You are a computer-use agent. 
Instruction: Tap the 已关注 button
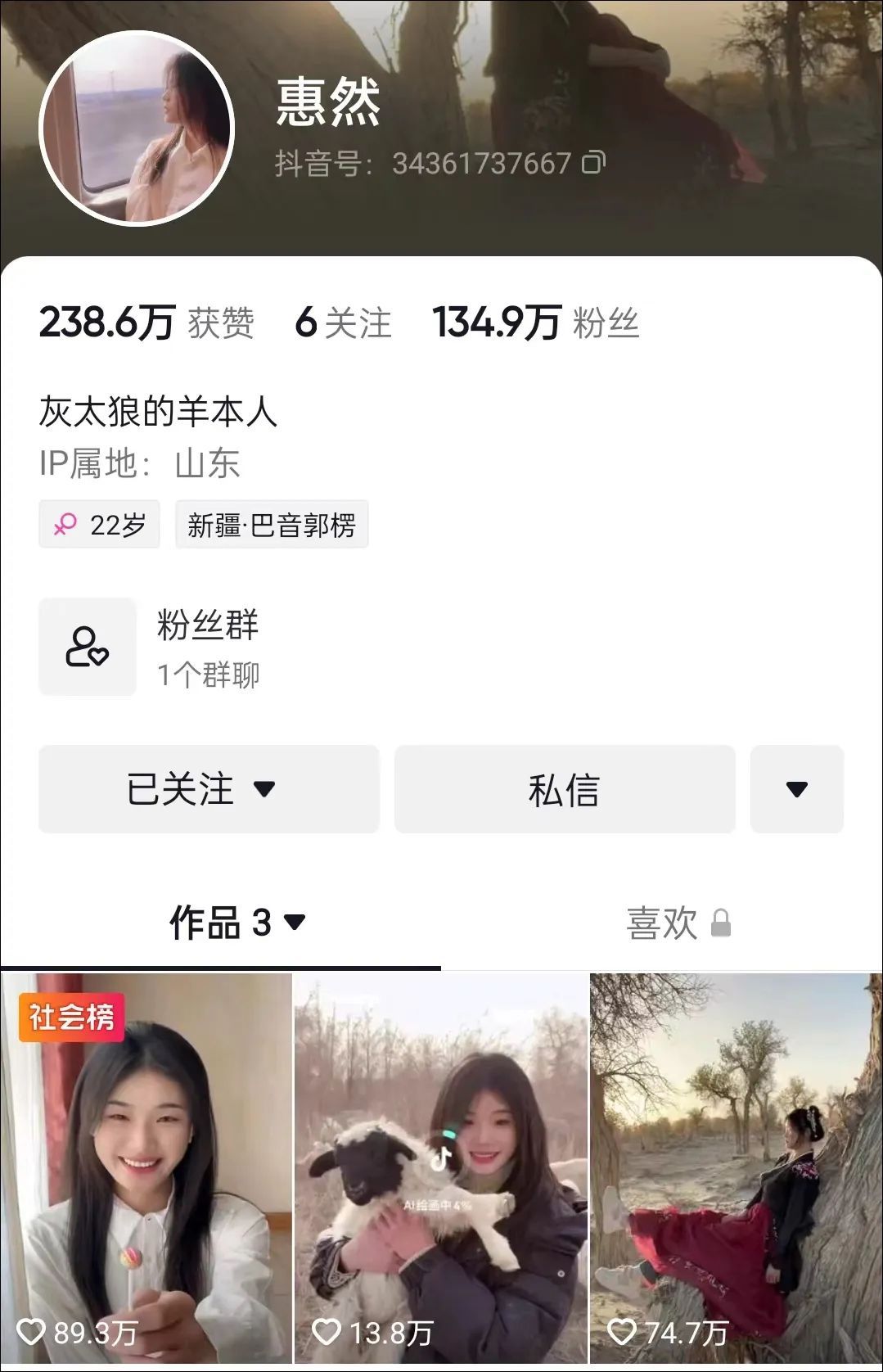209,789
